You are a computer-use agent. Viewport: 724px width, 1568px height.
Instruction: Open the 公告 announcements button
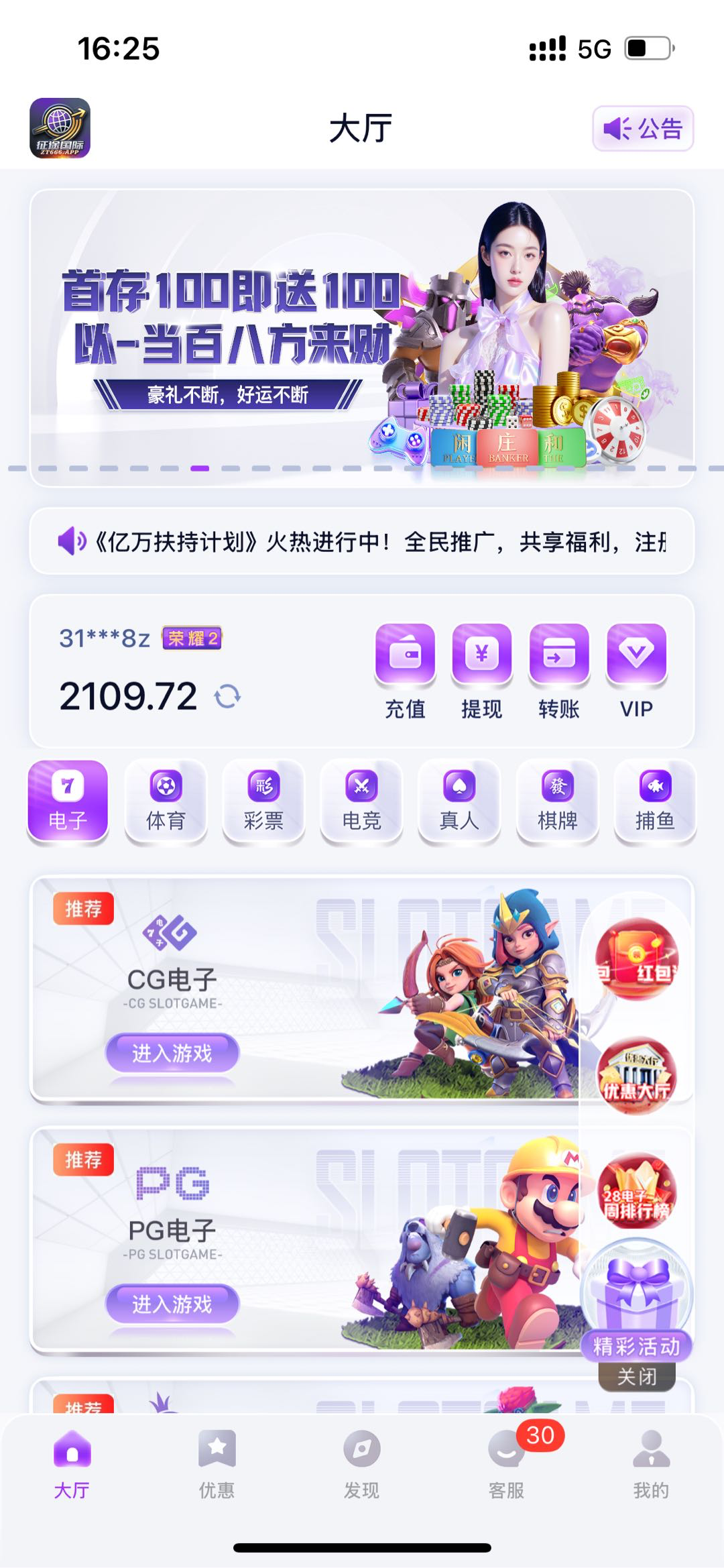pos(642,128)
